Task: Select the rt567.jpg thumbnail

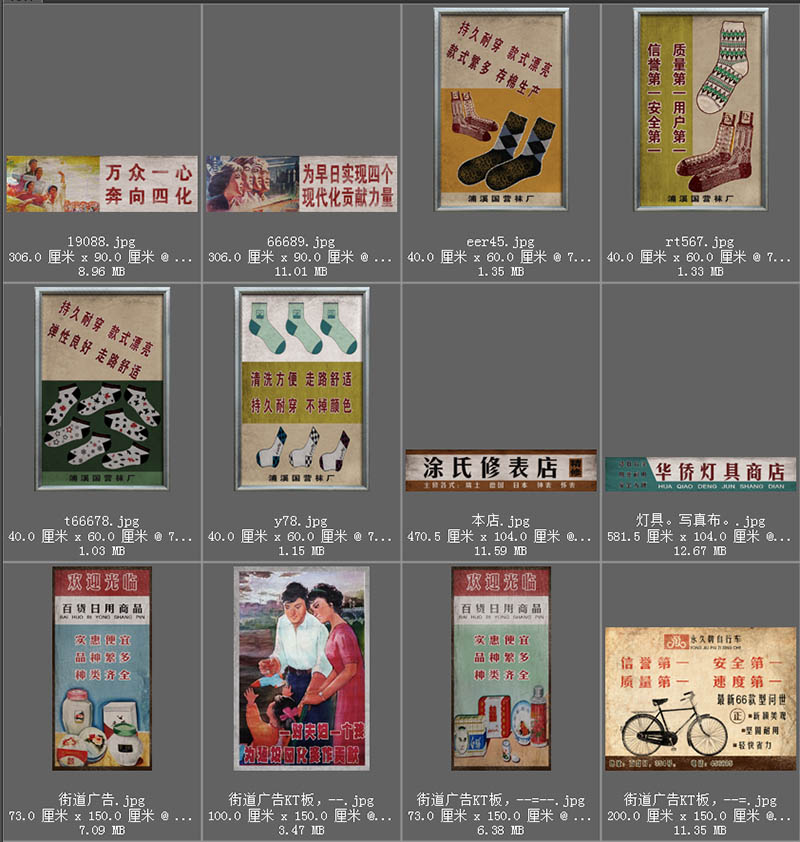Action: [700, 109]
